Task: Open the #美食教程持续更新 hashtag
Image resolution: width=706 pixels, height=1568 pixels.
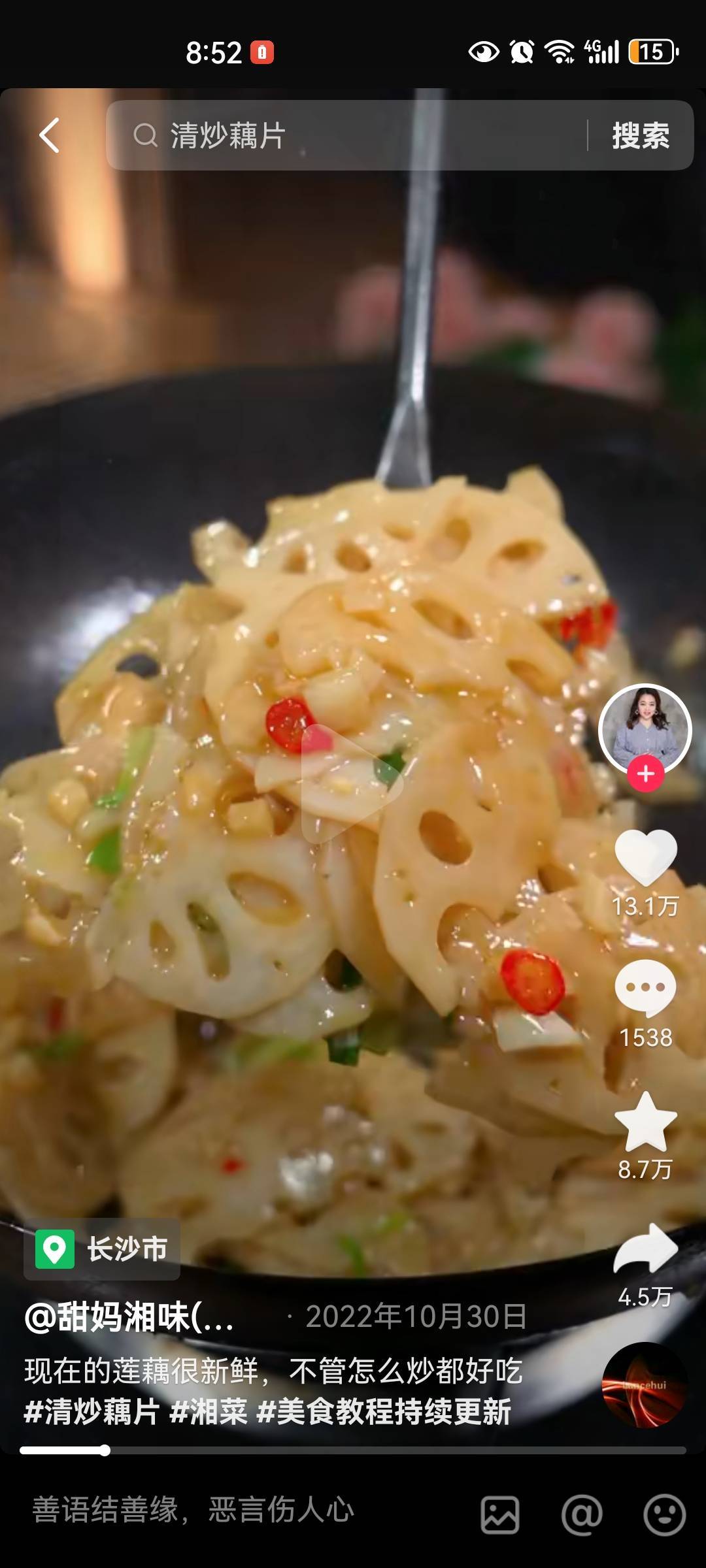Action: (384, 1413)
